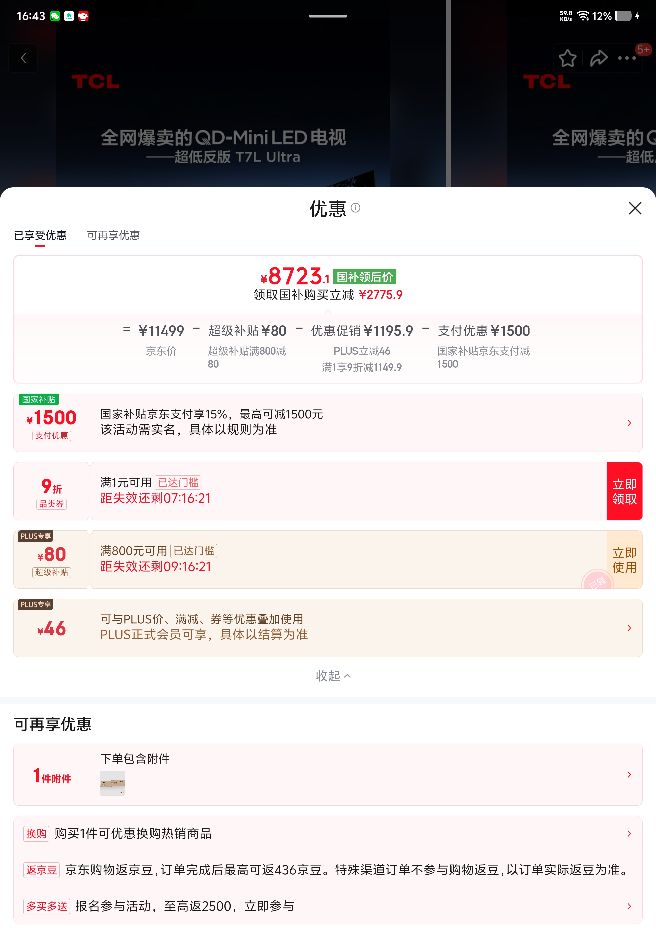Go back with the top-left arrow
This screenshot has height=933, width=656.
pos(24,58)
